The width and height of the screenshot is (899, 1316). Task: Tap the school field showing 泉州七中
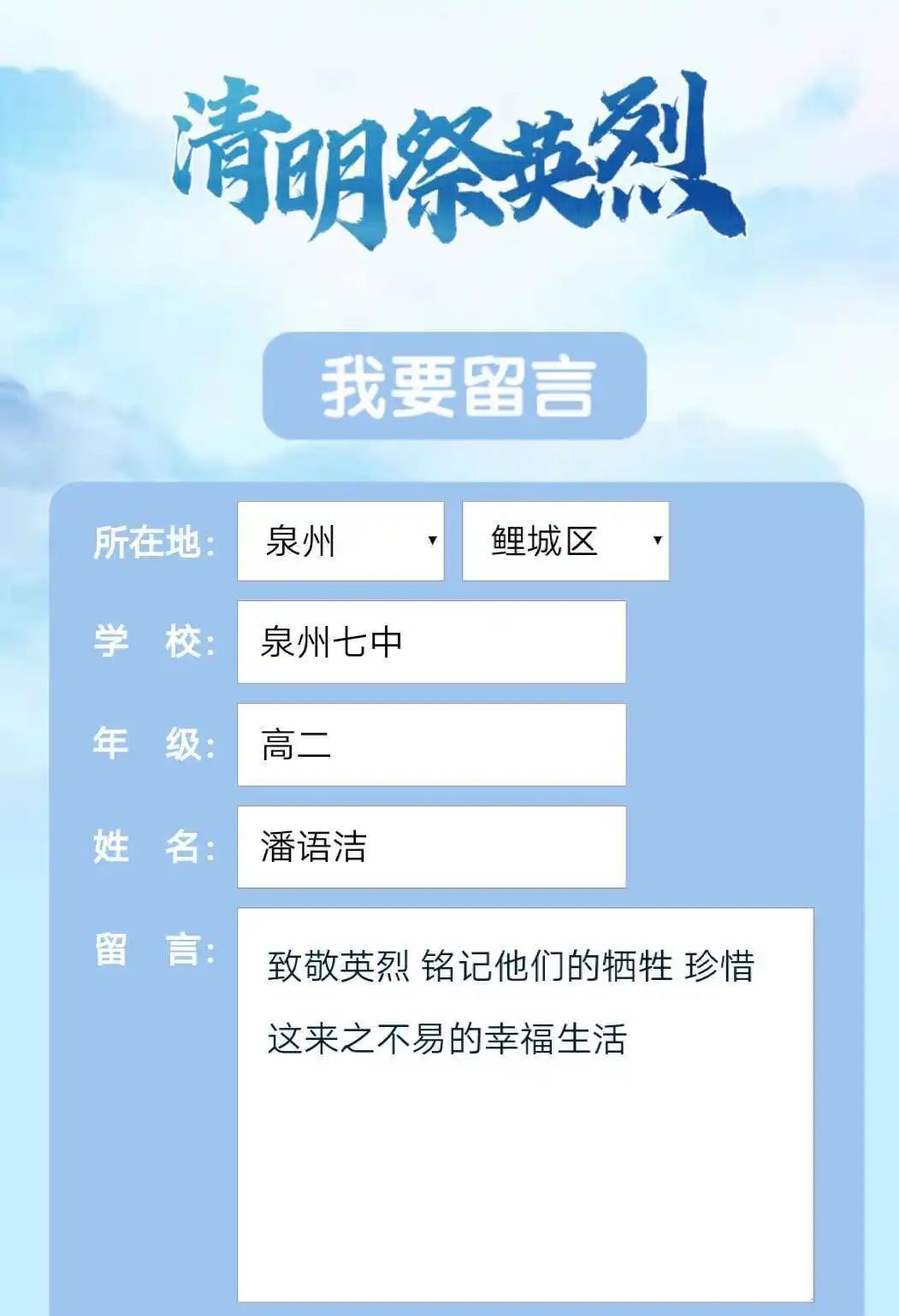coord(431,642)
